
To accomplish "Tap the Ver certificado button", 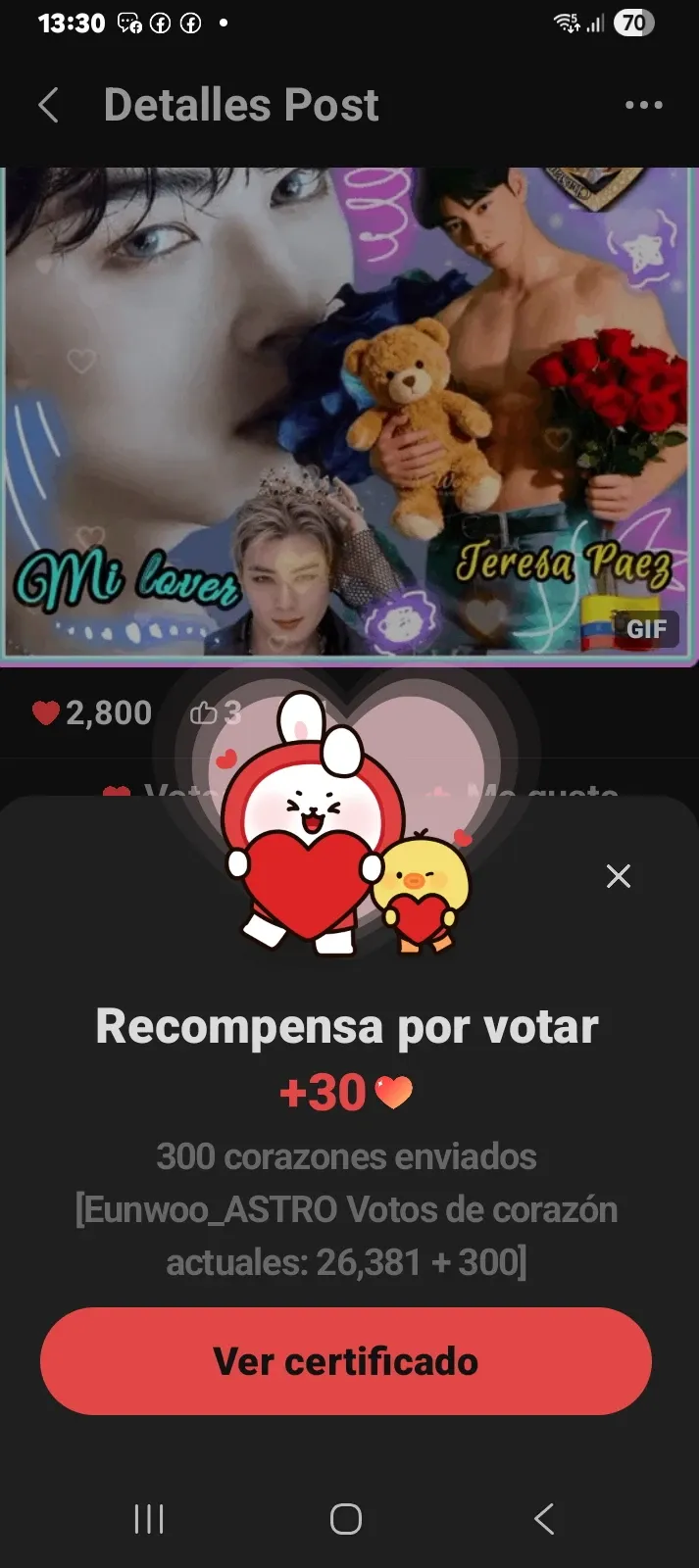I will point(346,1360).
